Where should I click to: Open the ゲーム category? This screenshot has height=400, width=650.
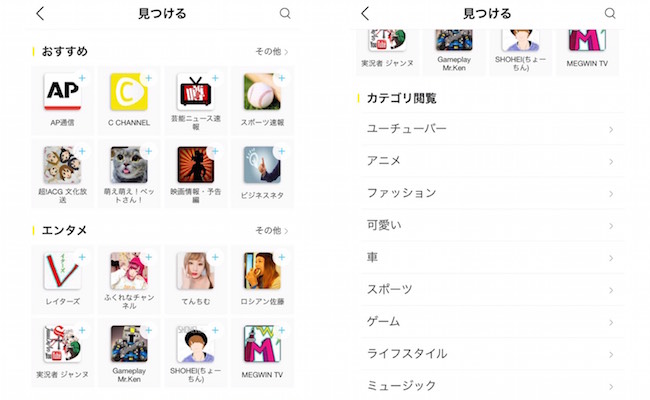coord(490,321)
